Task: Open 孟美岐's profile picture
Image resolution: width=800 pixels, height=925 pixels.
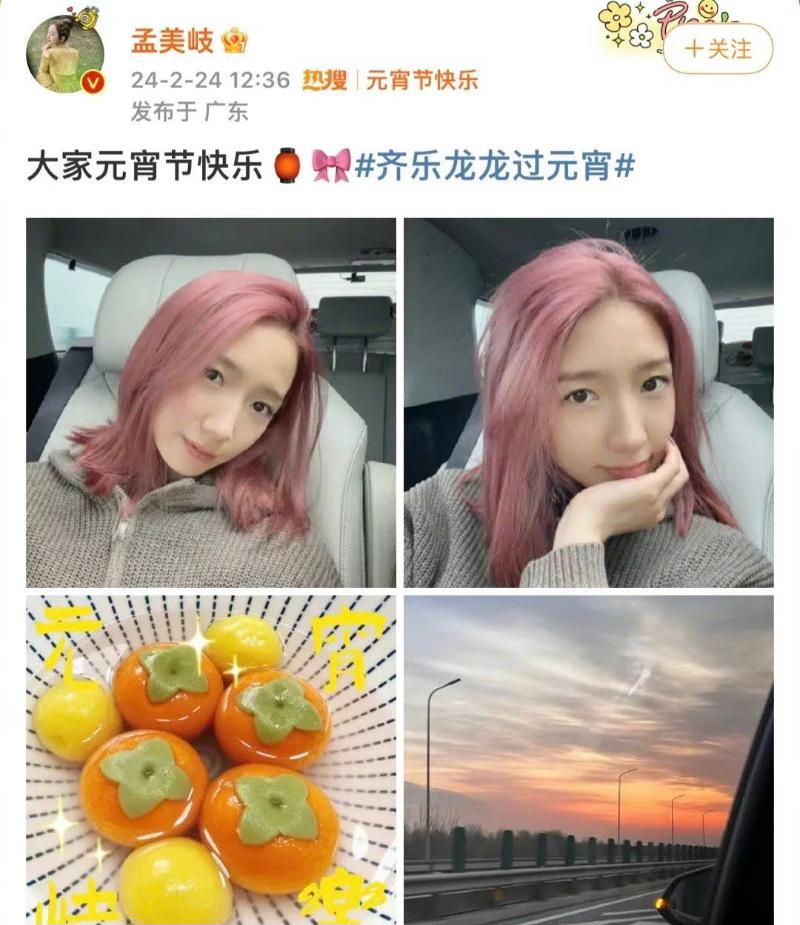Action: (x=65, y=54)
